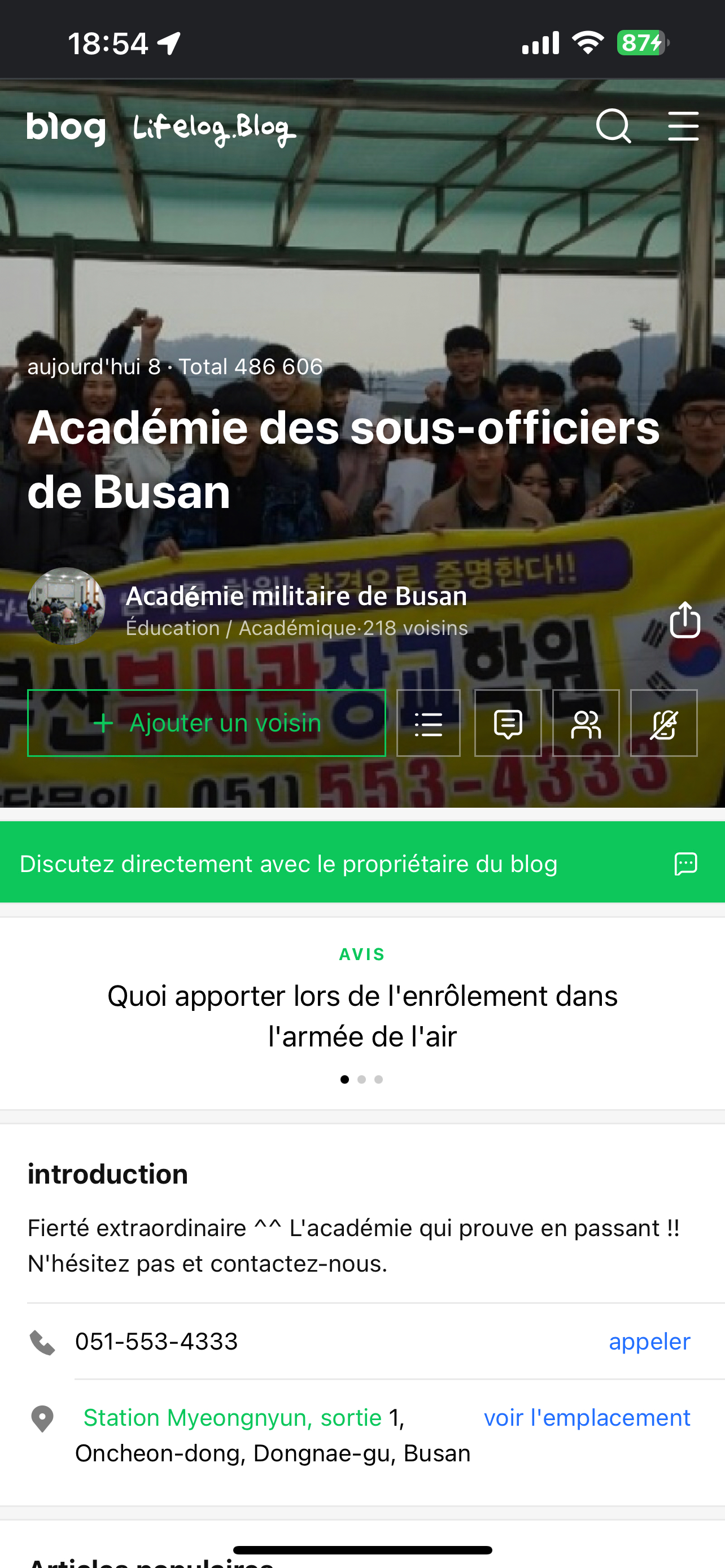This screenshot has width=725, height=1568.
Task: Tap appeler to call 051-553-4333
Action: click(x=649, y=1342)
